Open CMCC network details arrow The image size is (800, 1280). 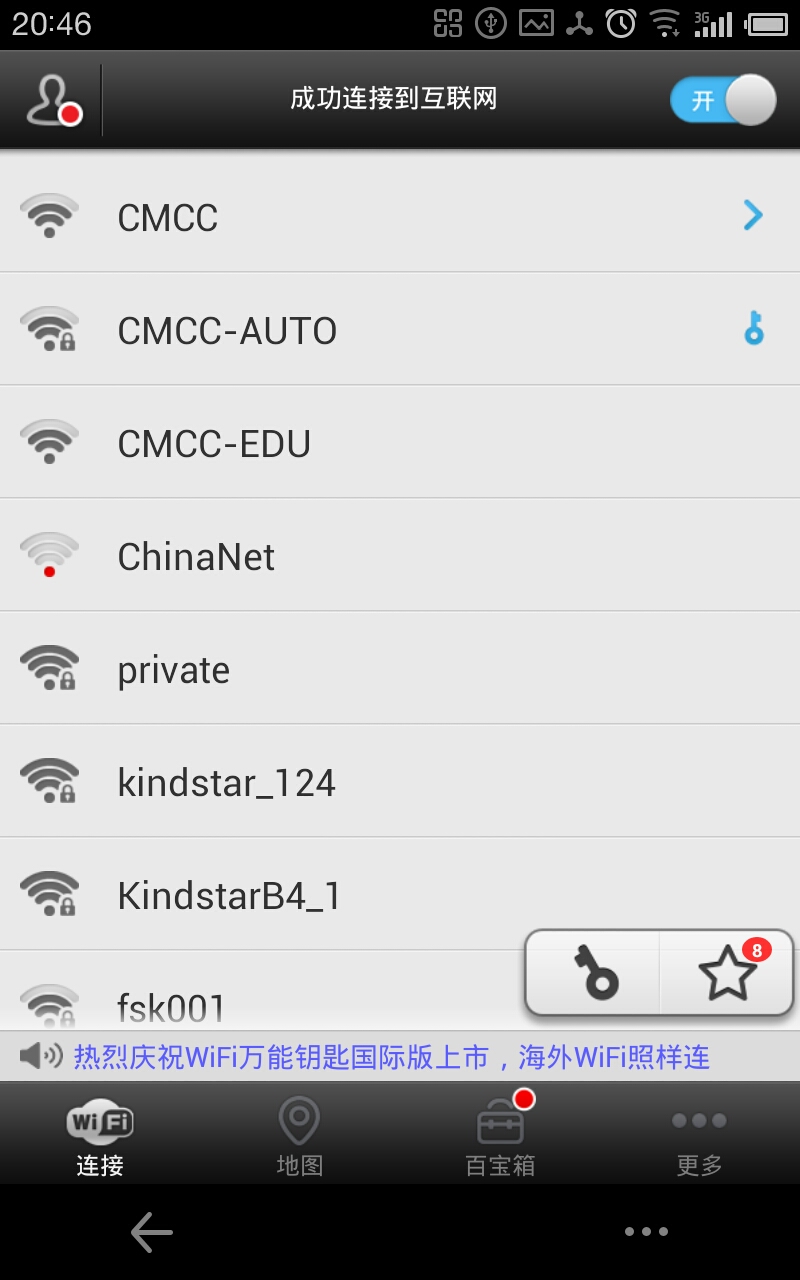pyautogui.click(x=753, y=215)
